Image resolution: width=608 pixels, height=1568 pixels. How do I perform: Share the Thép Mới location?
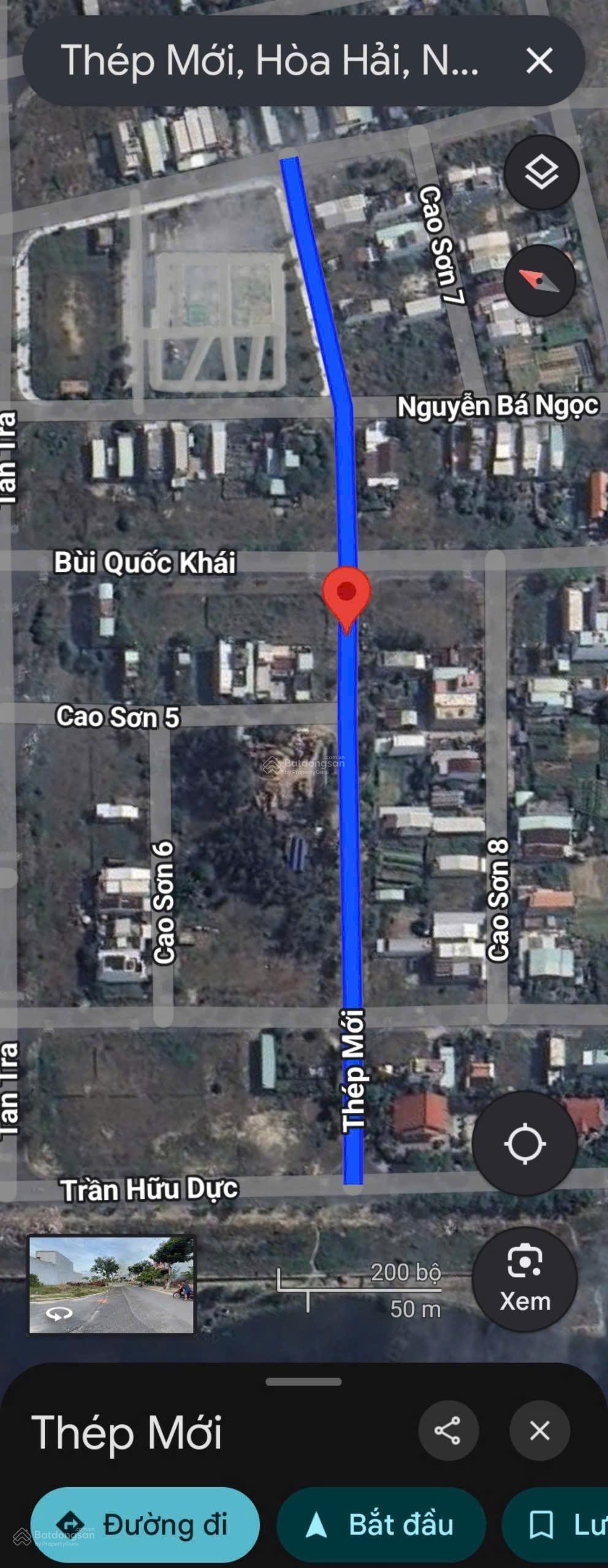pyautogui.click(x=448, y=1431)
